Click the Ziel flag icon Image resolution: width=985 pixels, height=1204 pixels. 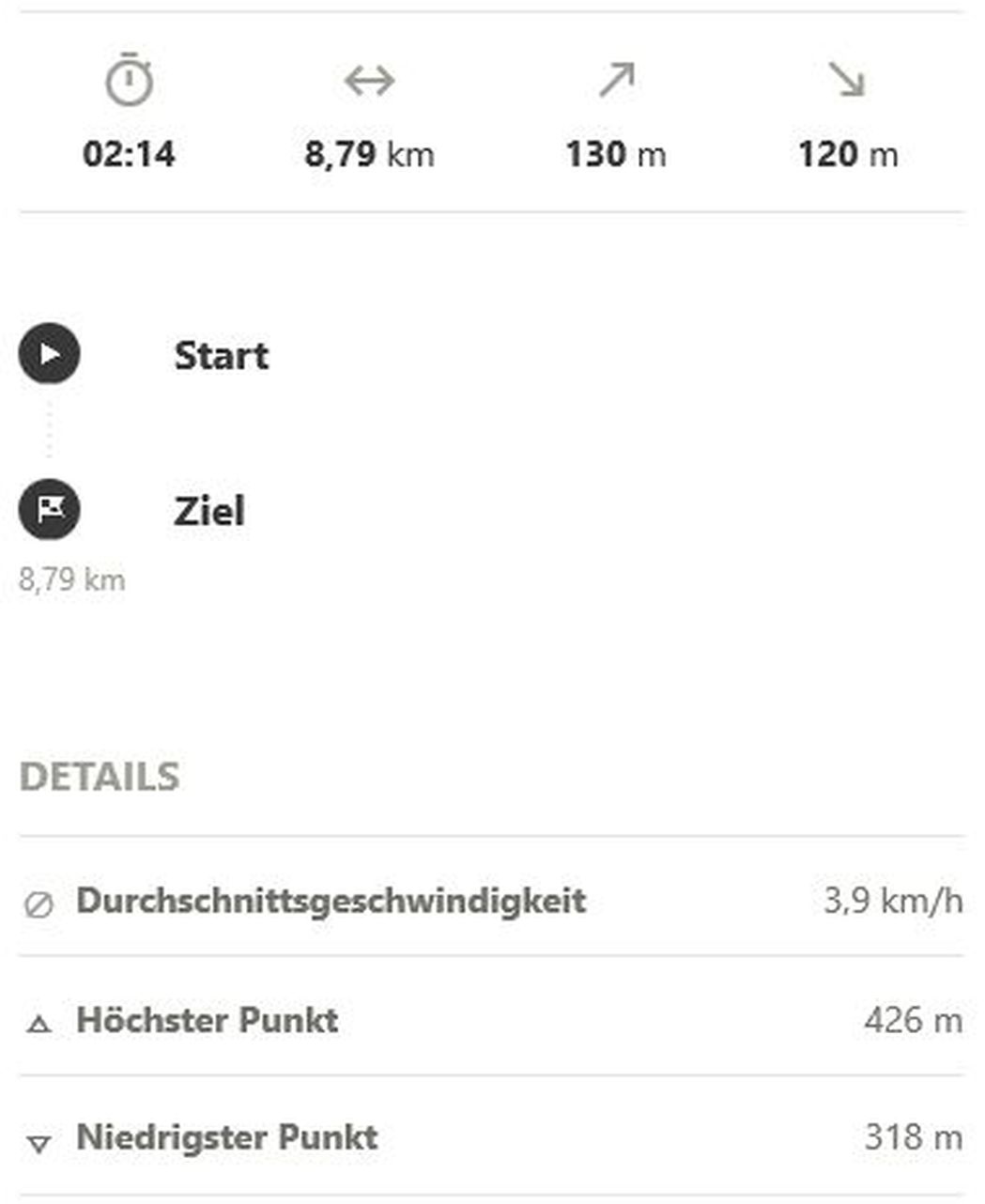[x=49, y=510]
